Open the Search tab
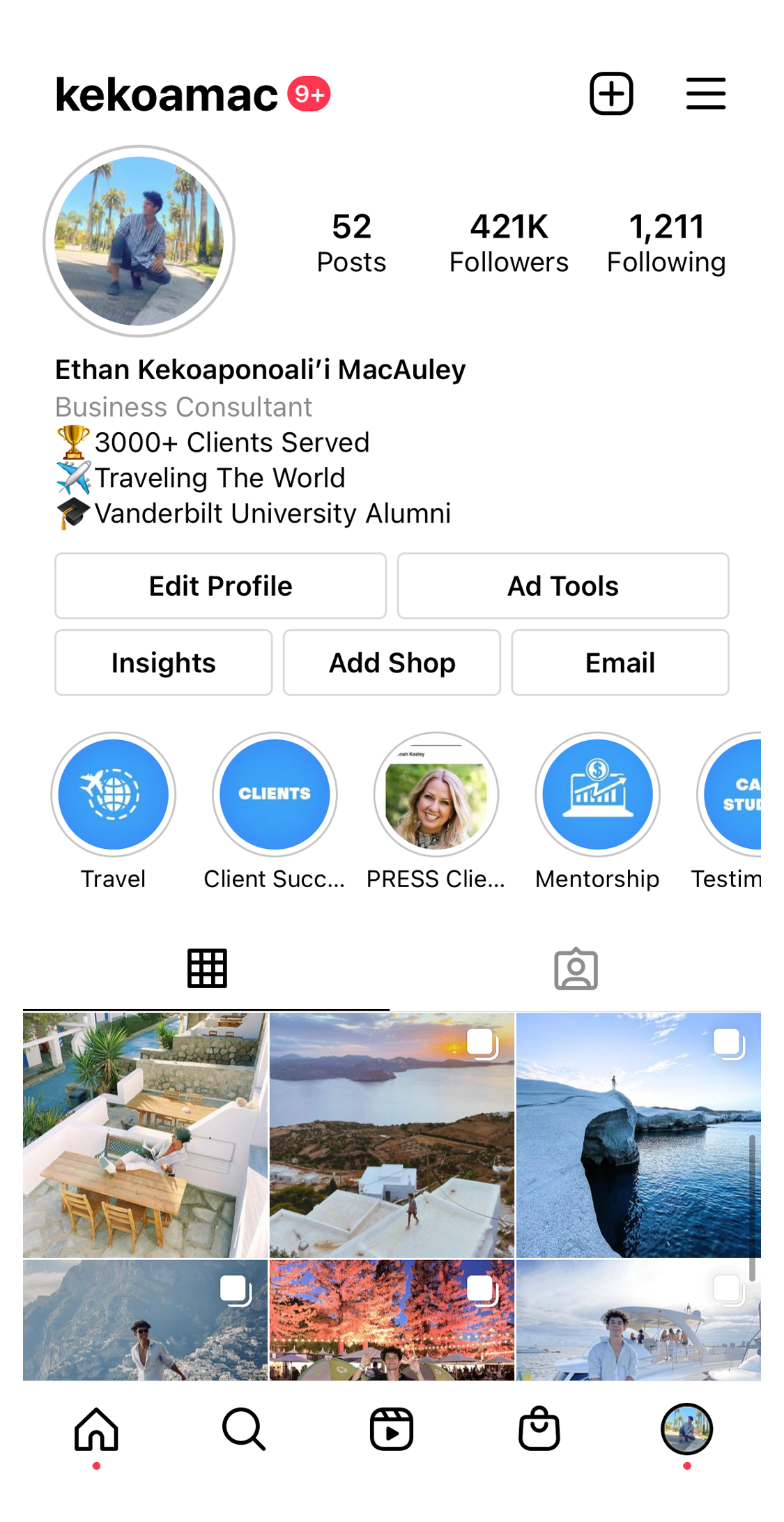Viewport: 784px width, 1522px height. click(x=244, y=1429)
